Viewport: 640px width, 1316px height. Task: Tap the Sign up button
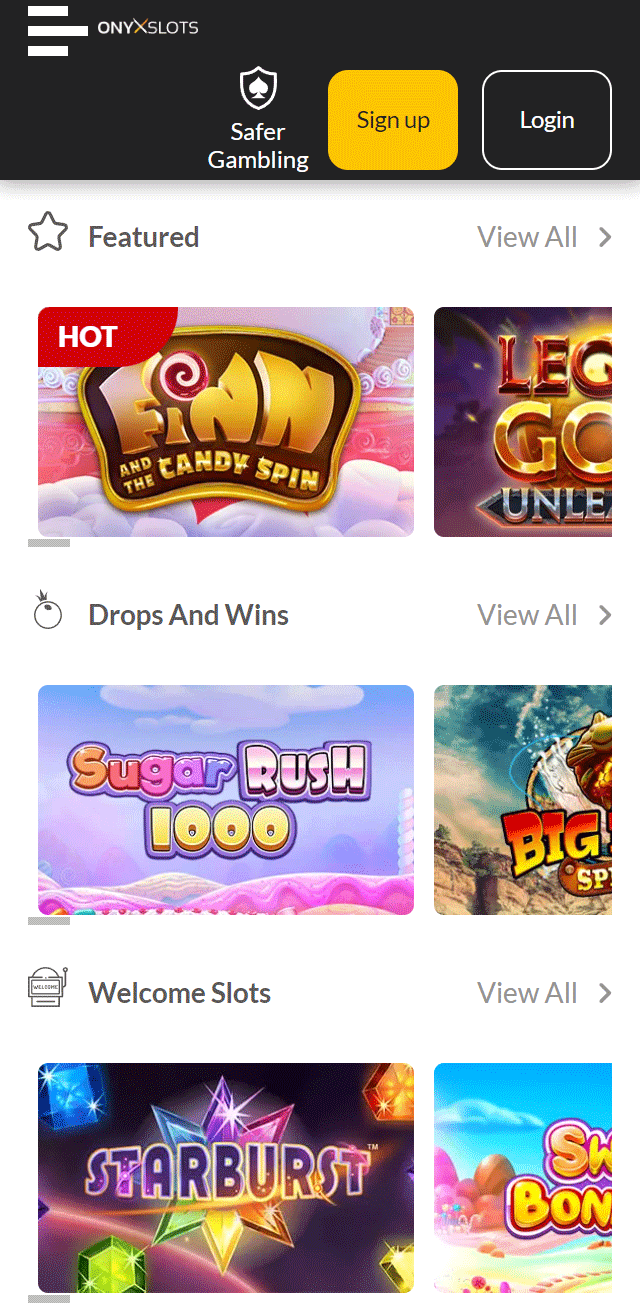pos(393,120)
